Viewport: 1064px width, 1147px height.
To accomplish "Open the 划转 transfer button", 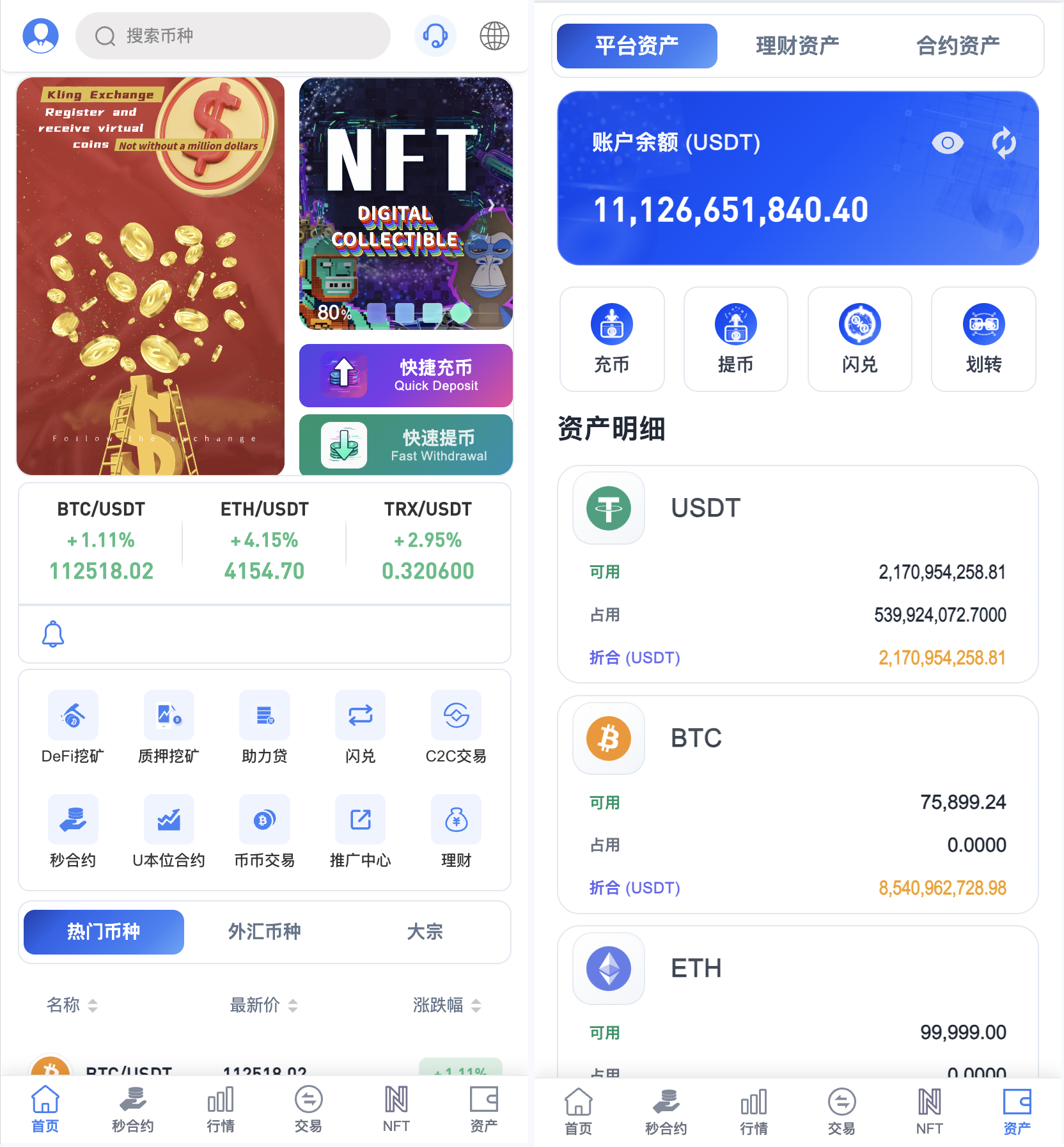I will click(983, 339).
